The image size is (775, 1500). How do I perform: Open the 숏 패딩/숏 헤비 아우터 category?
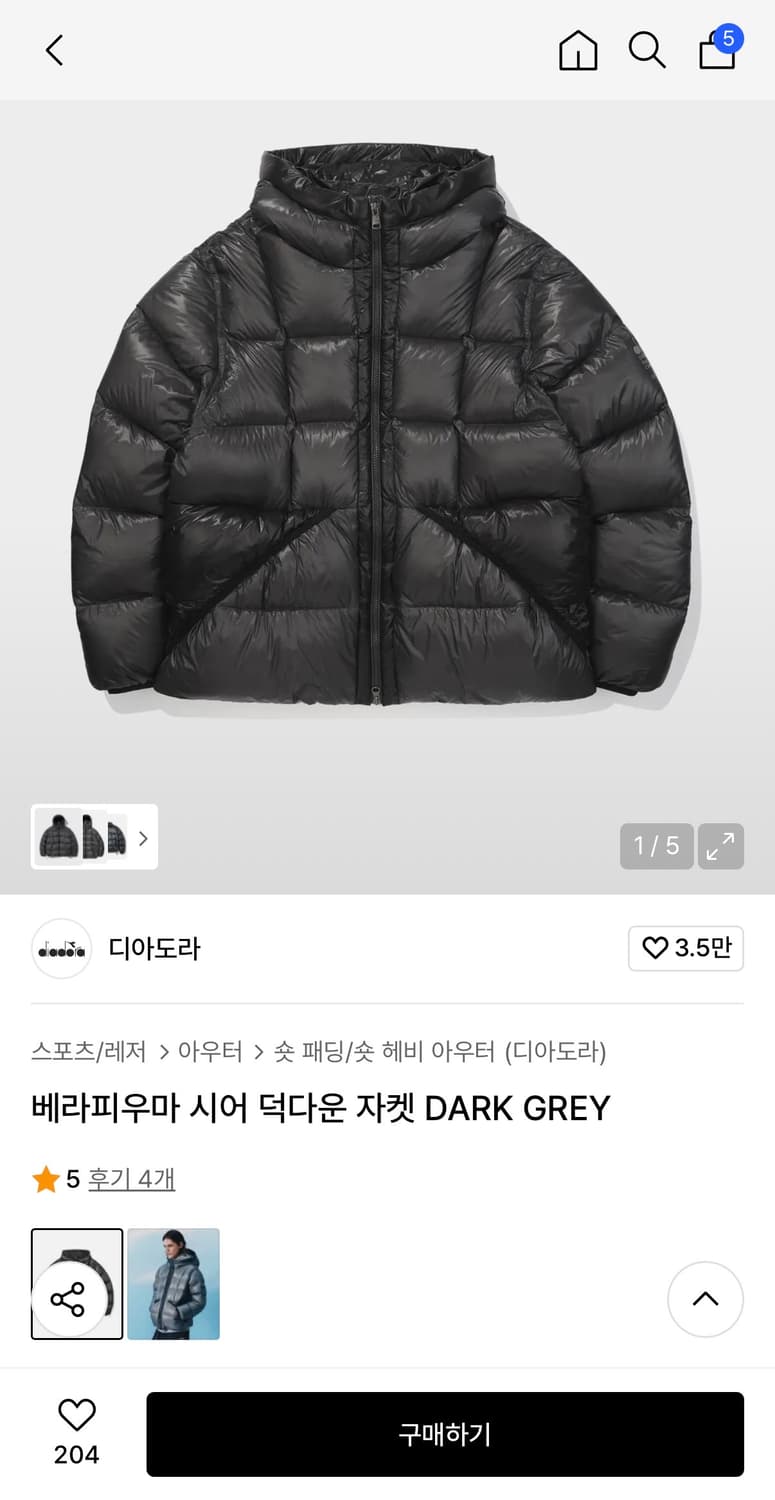[x=375, y=1052]
